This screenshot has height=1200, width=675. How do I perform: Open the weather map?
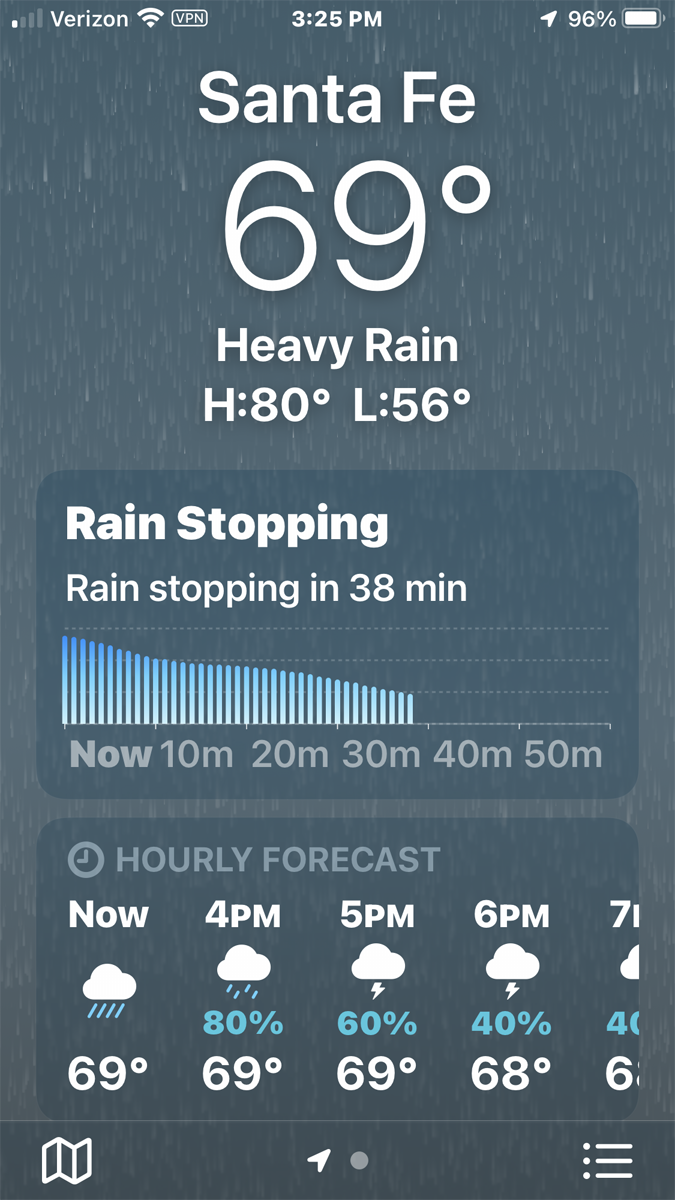point(67,1161)
